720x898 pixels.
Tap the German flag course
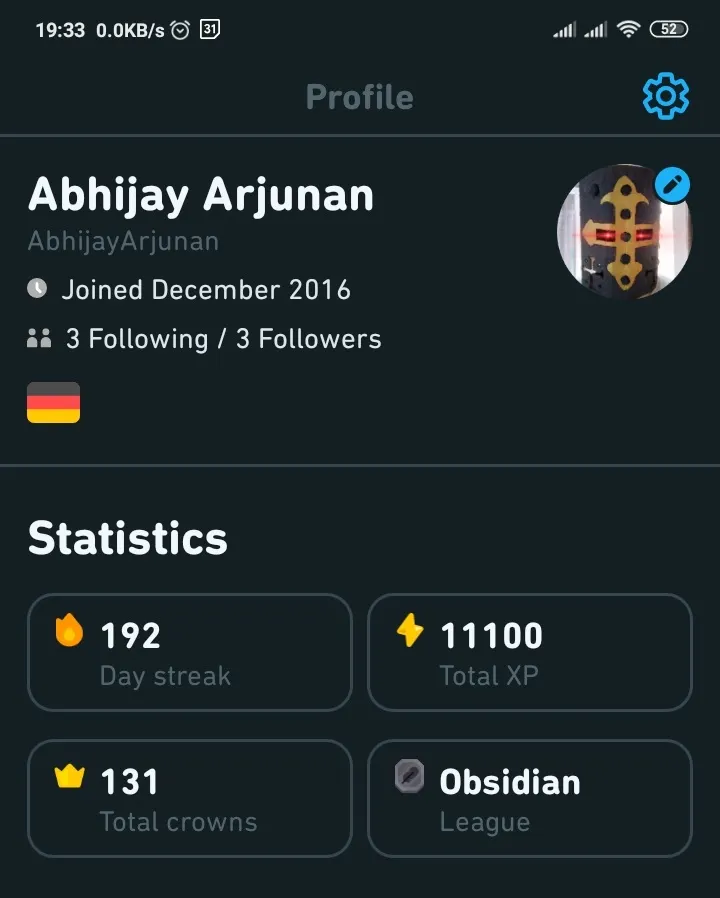tap(53, 403)
